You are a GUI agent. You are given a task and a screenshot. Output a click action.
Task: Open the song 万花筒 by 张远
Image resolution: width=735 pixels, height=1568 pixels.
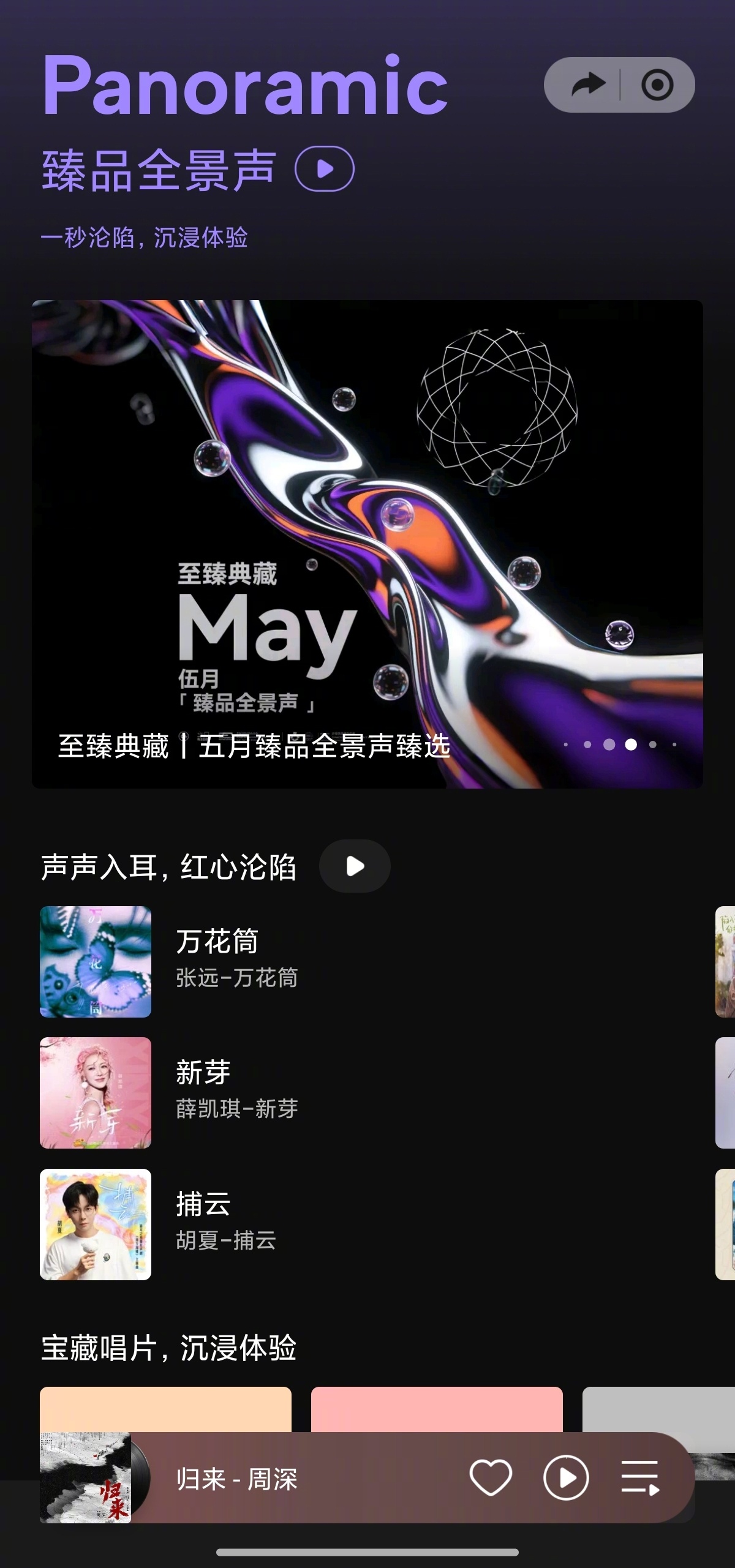click(x=367, y=961)
